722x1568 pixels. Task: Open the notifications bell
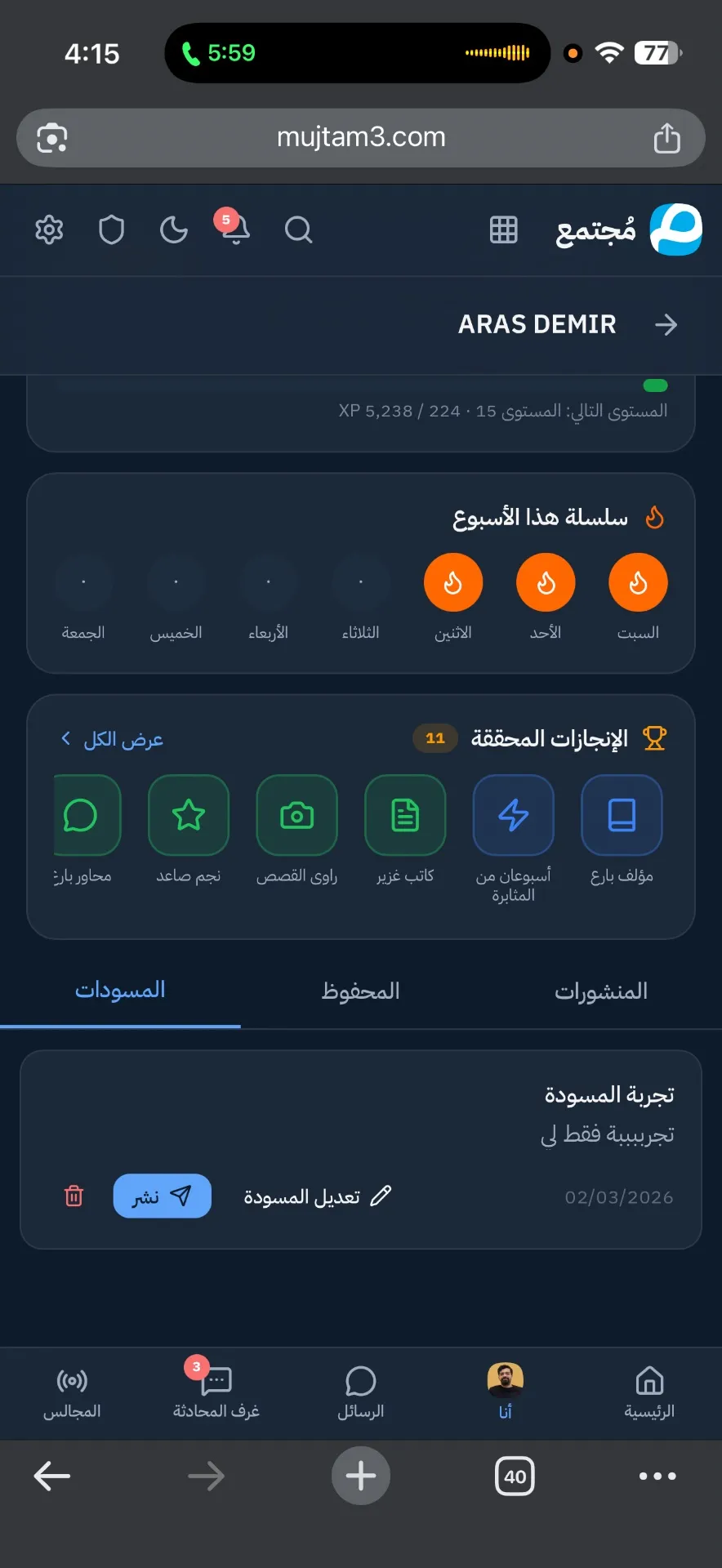(235, 230)
